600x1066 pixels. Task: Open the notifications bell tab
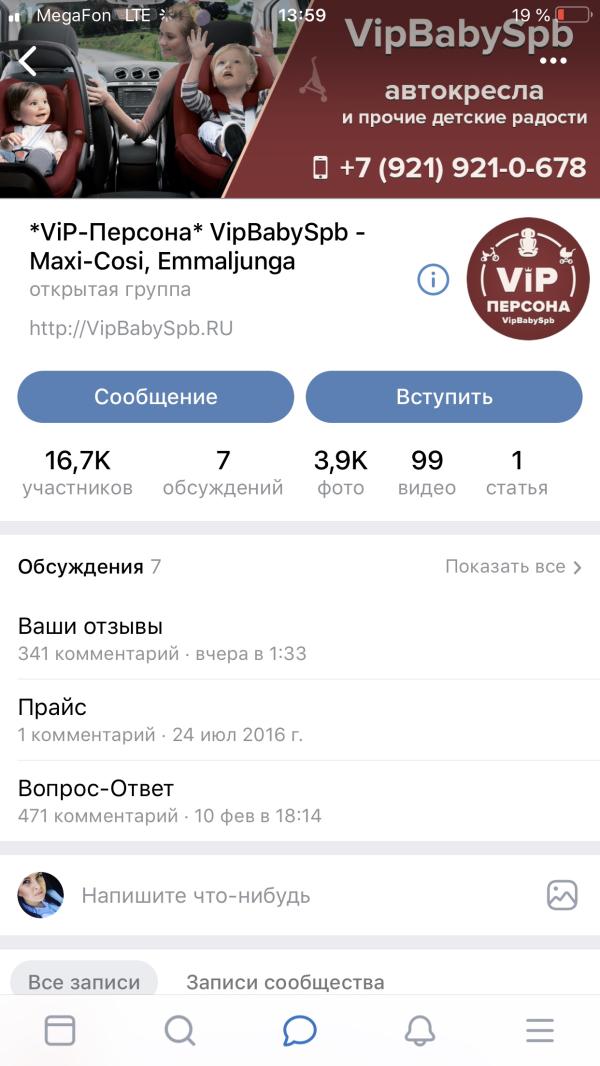pos(420,1030)
